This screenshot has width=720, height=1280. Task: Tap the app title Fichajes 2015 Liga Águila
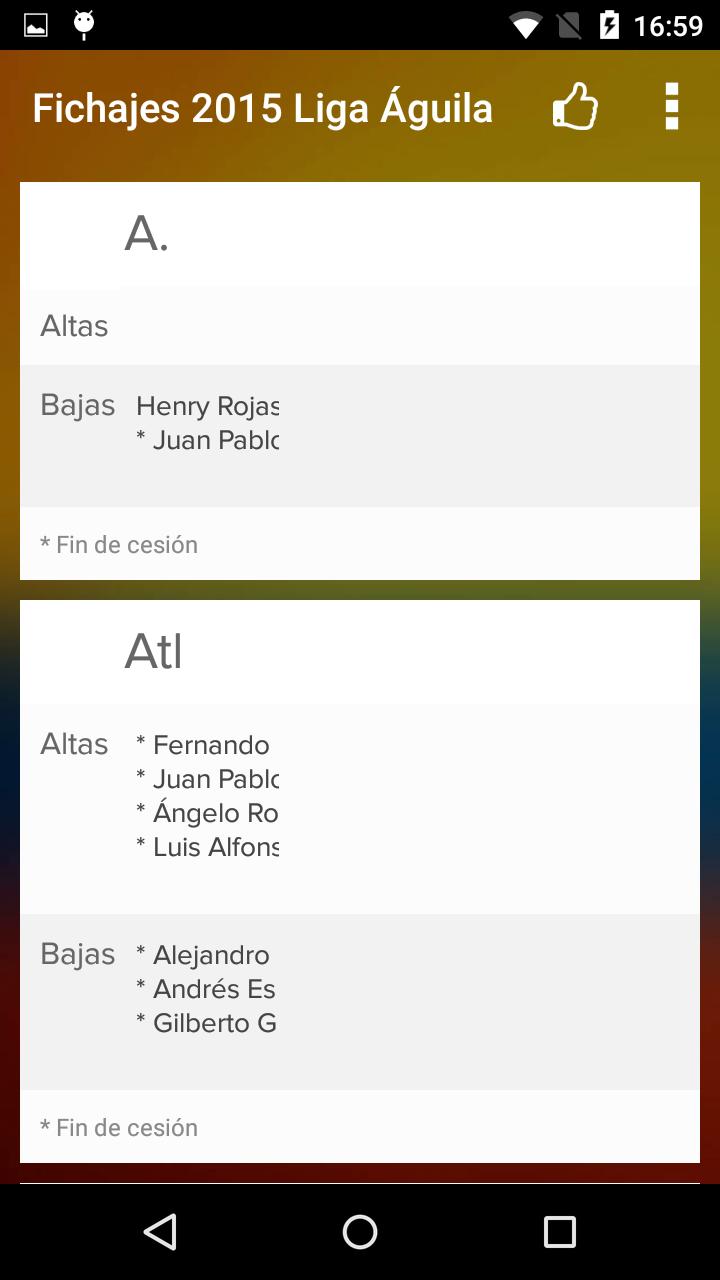click(263, 107)
